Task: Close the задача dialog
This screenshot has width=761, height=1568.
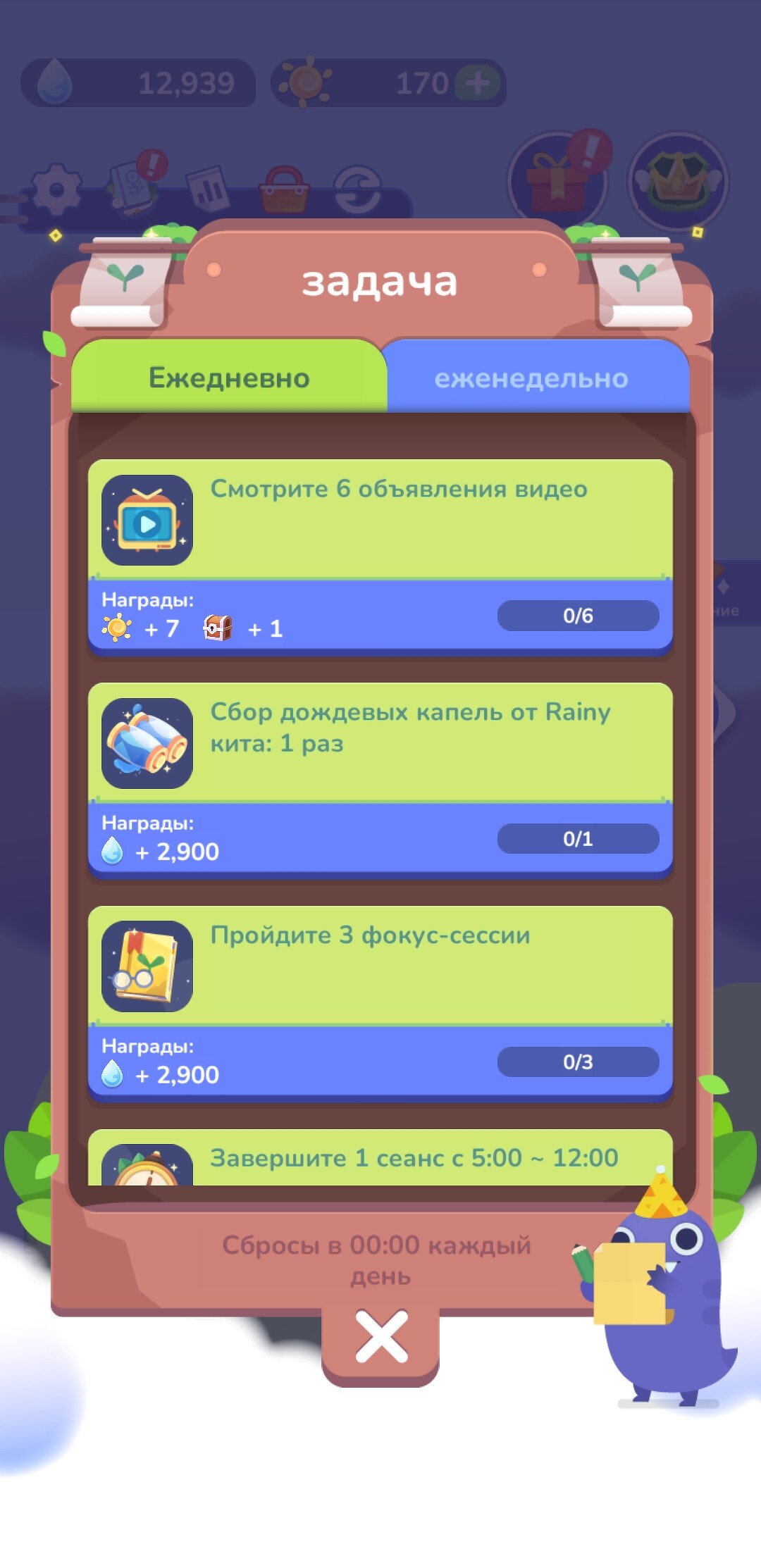Action: (x=381, y=1336)
